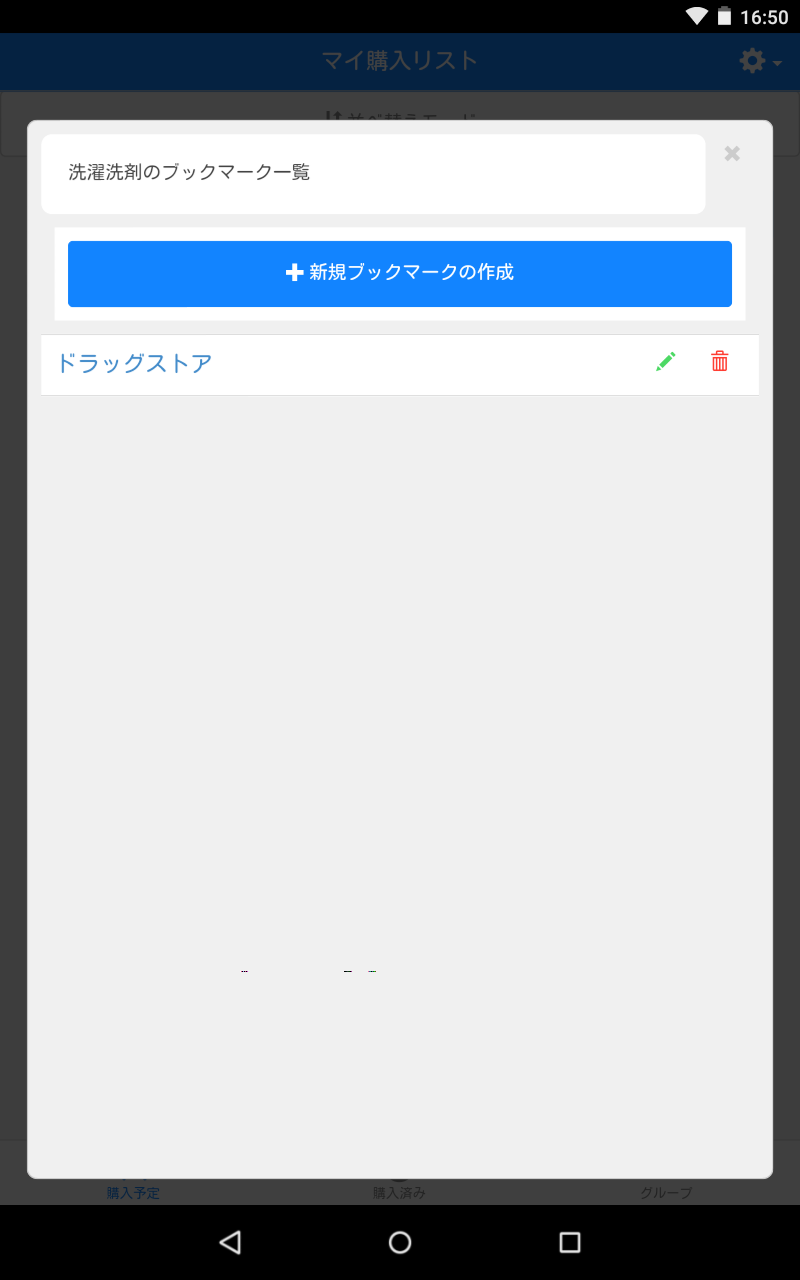The height and width of the screenshot is (1280, 800).
Task: Go back with the system back button
Action: [230, 1242]
